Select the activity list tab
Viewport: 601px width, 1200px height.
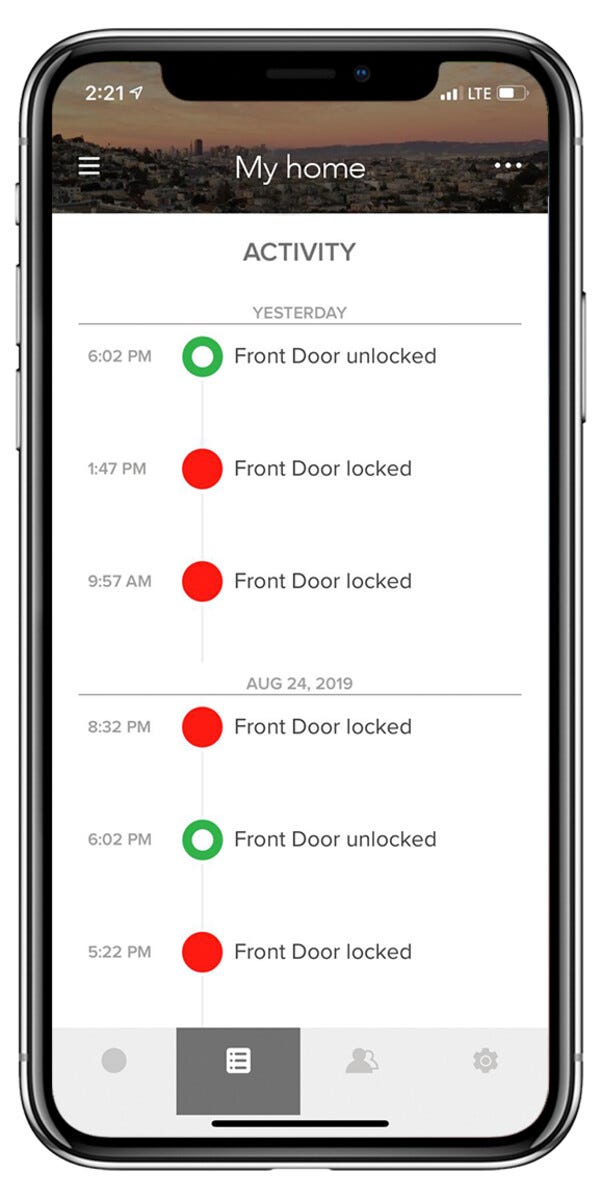pos(238,1061)
